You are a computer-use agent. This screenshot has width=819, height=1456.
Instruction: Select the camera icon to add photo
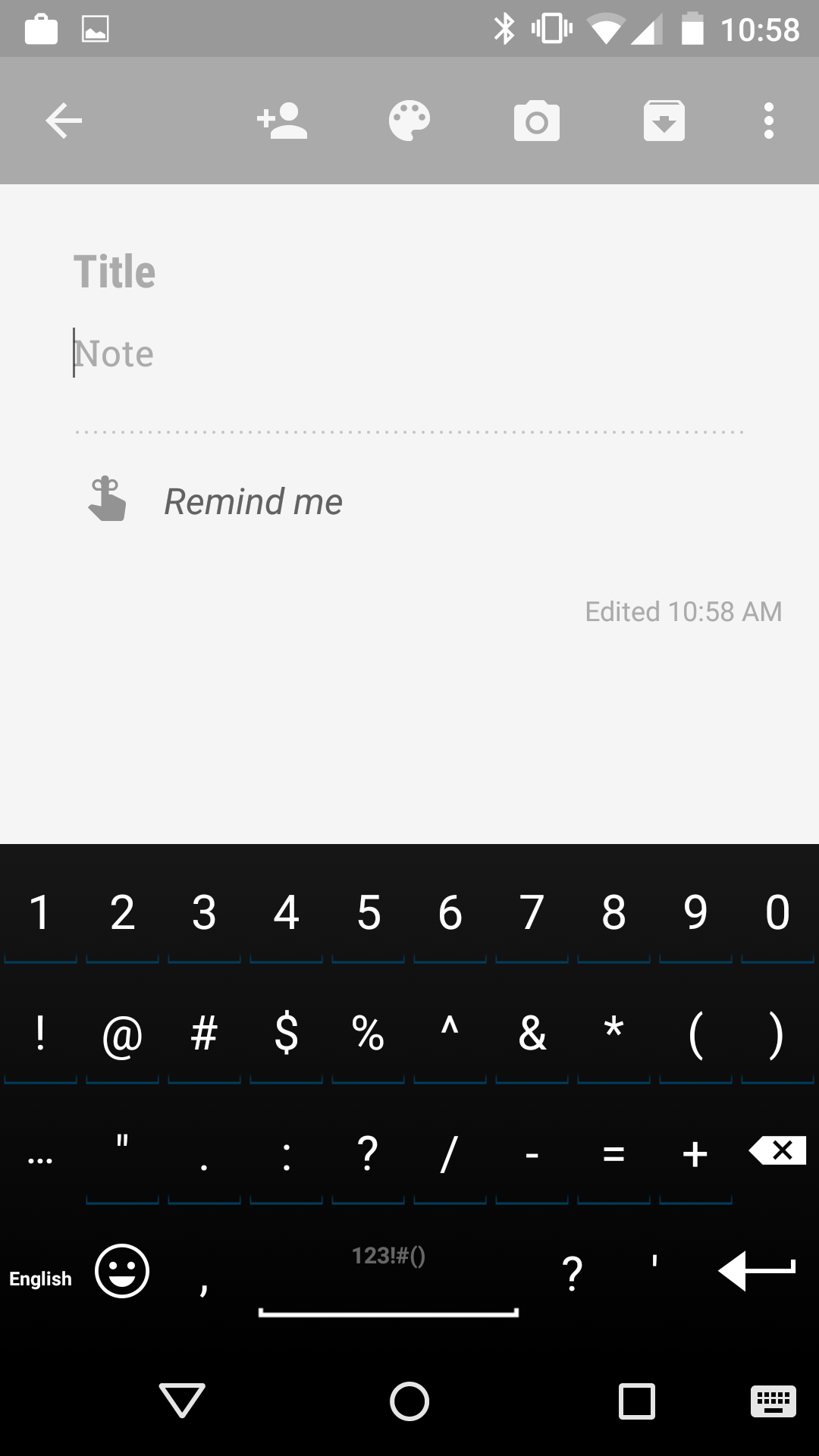click(x=537, y=120)
